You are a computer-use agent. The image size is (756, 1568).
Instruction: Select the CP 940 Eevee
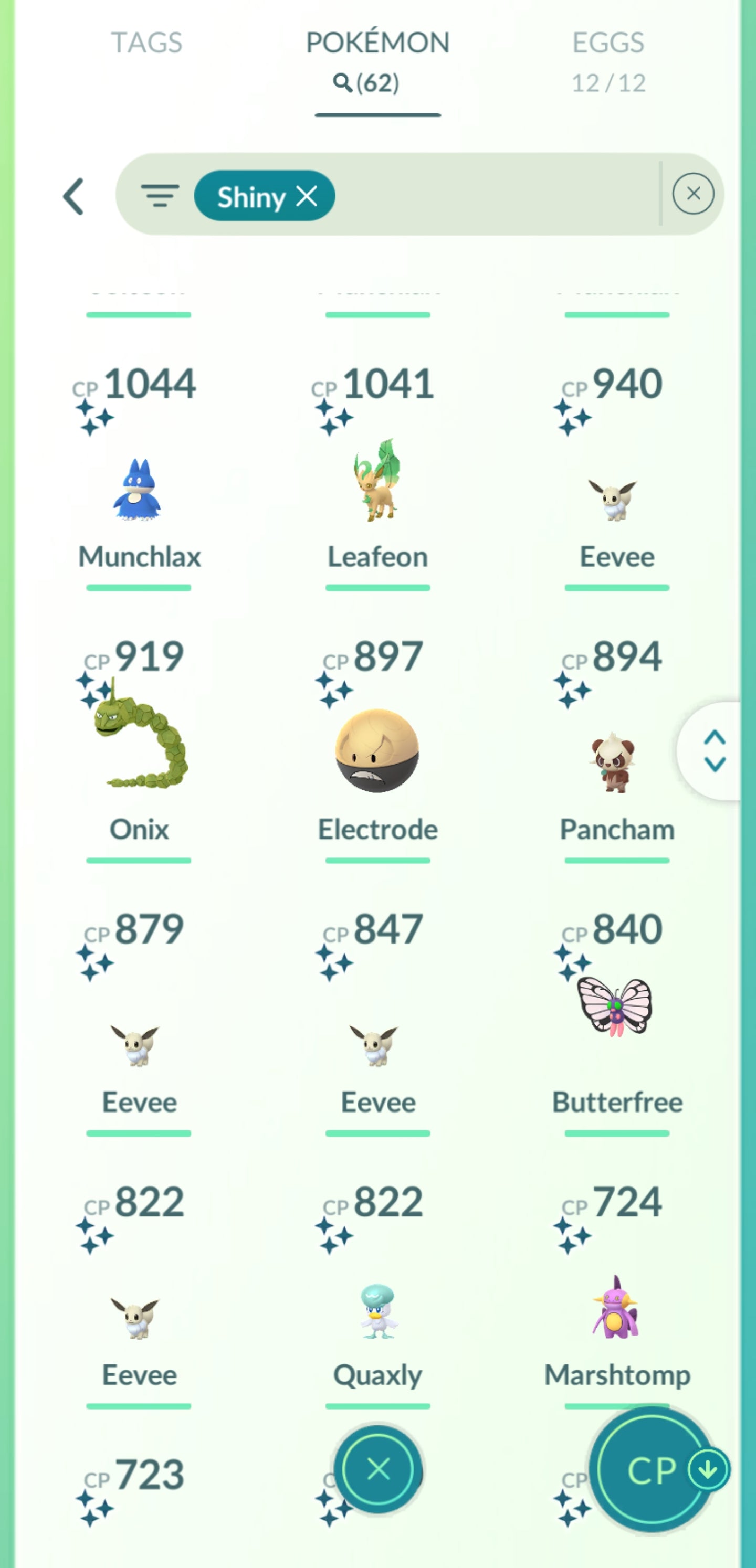point(616,499)
